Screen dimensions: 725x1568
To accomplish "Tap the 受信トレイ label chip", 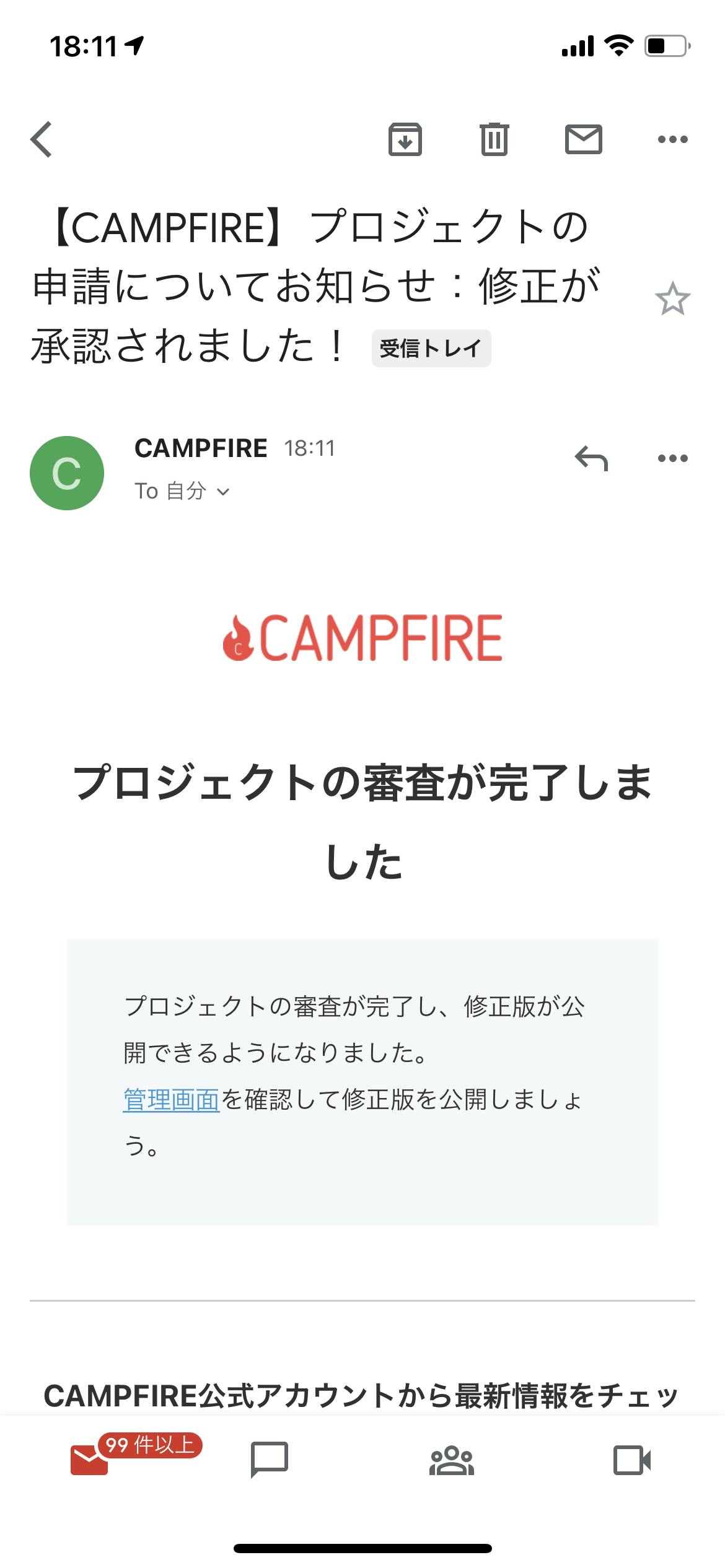I will (431, 349).
